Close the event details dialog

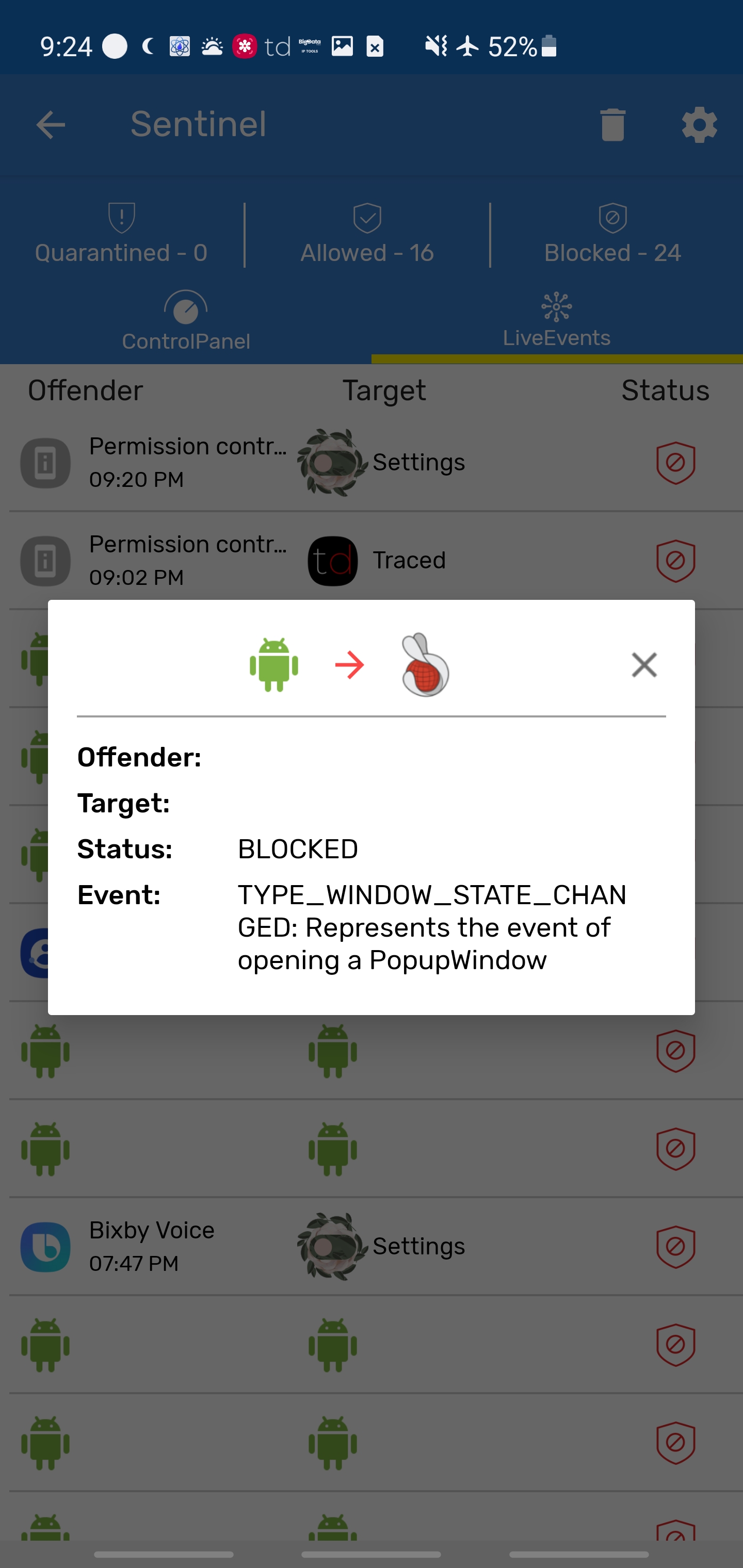(644, 665)
